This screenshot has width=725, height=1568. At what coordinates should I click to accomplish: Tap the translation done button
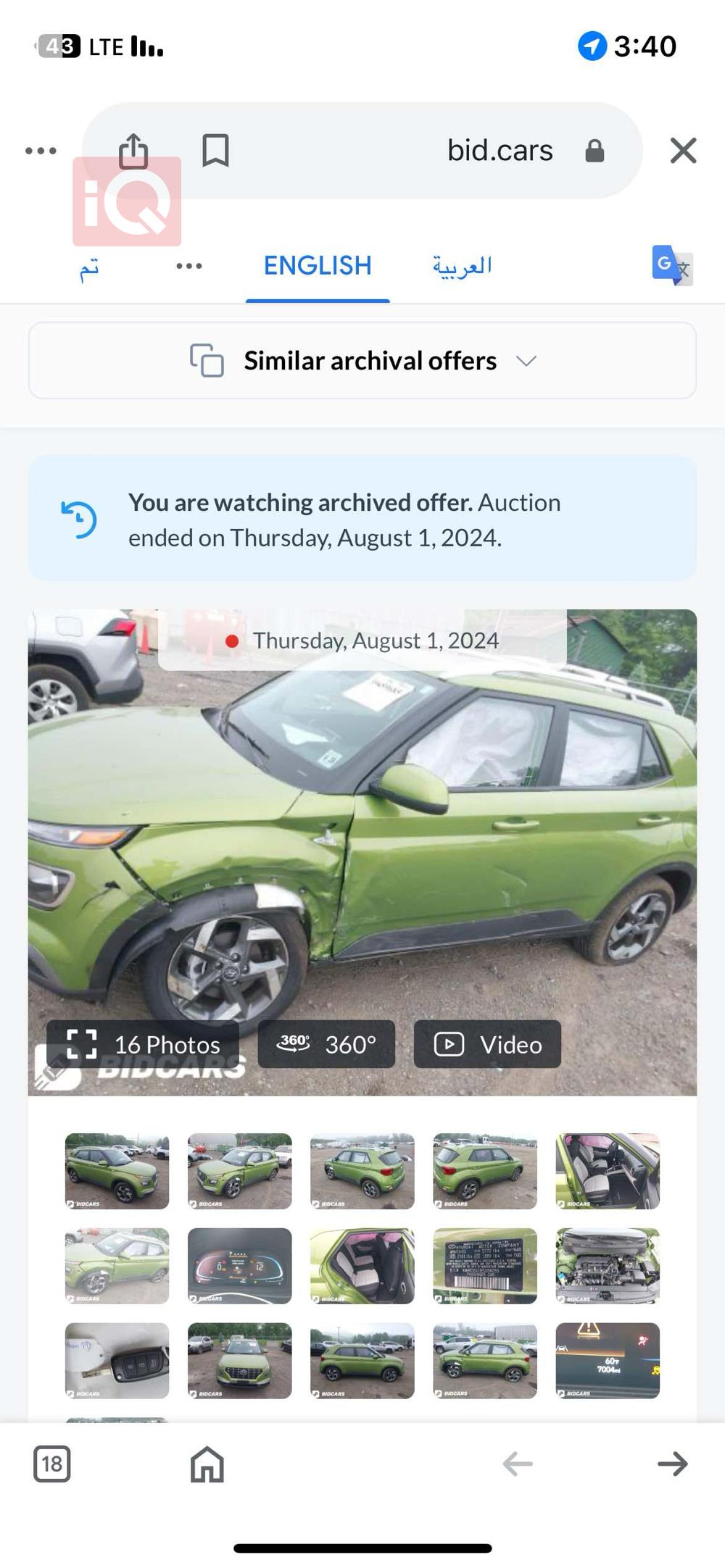(89, 268)
